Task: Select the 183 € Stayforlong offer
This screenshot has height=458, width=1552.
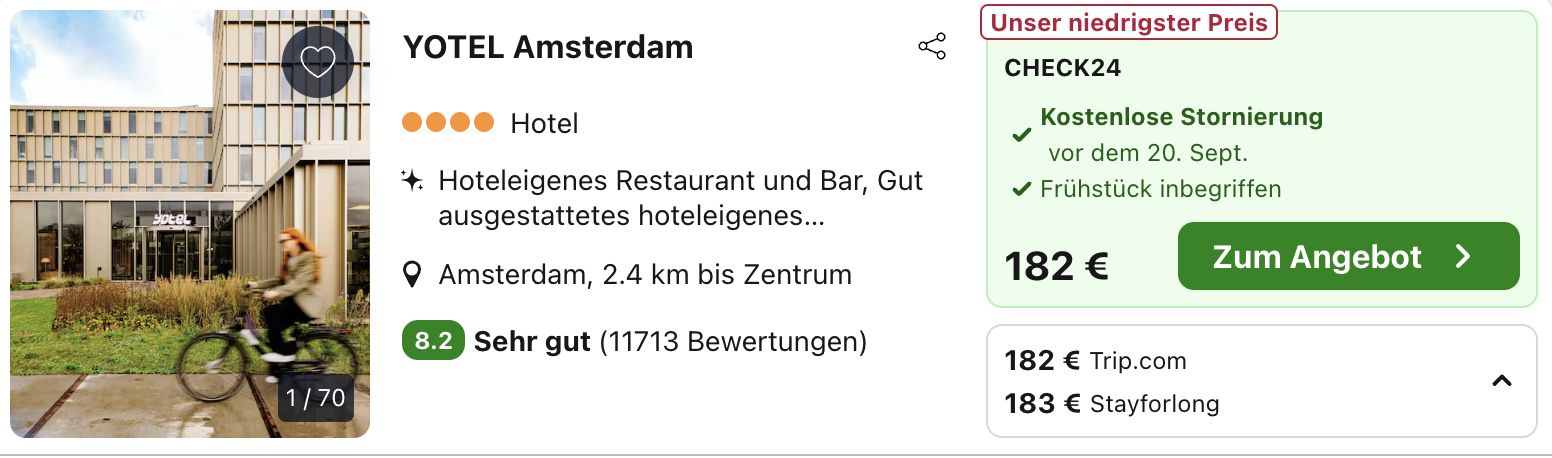Action: pyautogui.click(x=1112, y=404)
